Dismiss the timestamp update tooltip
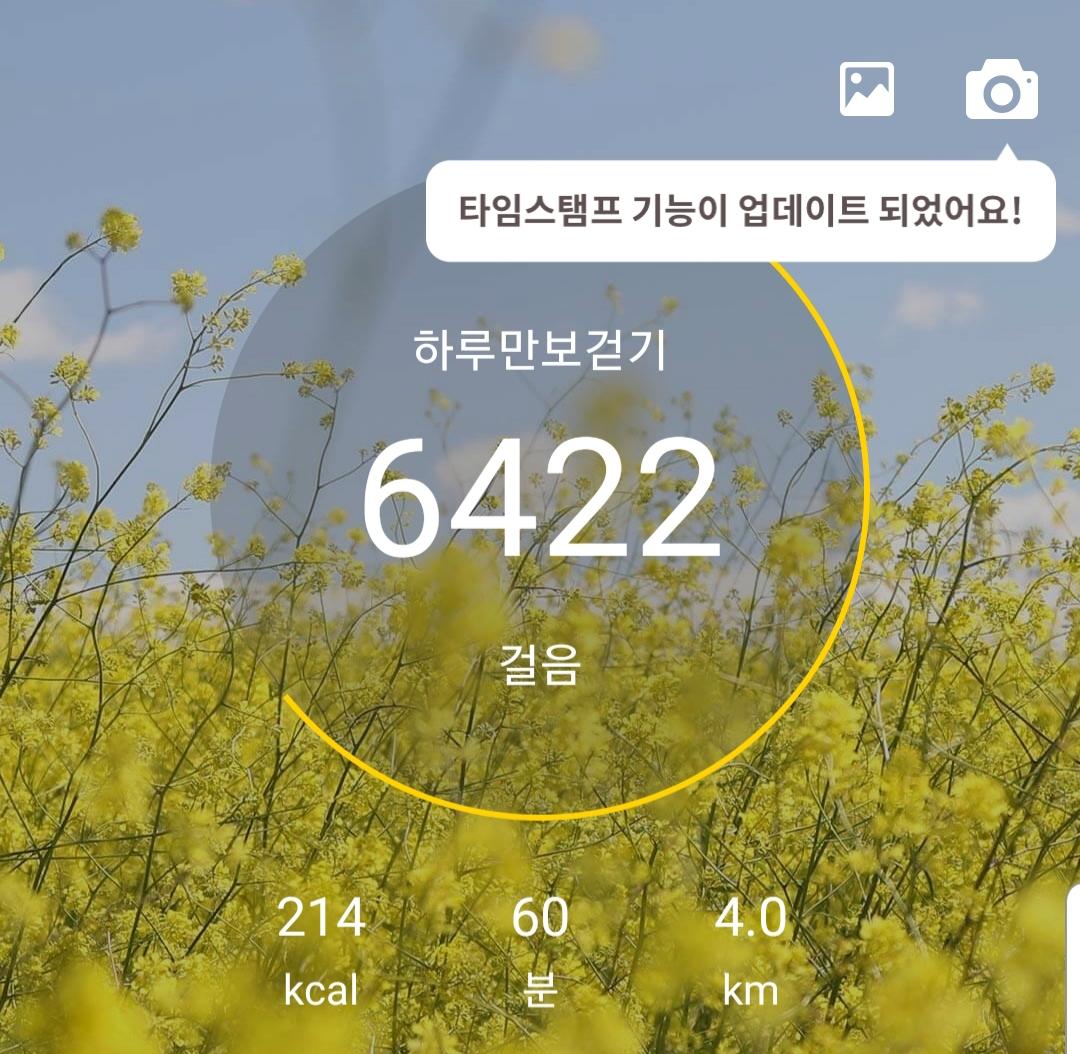 click(x=740, y=211)
